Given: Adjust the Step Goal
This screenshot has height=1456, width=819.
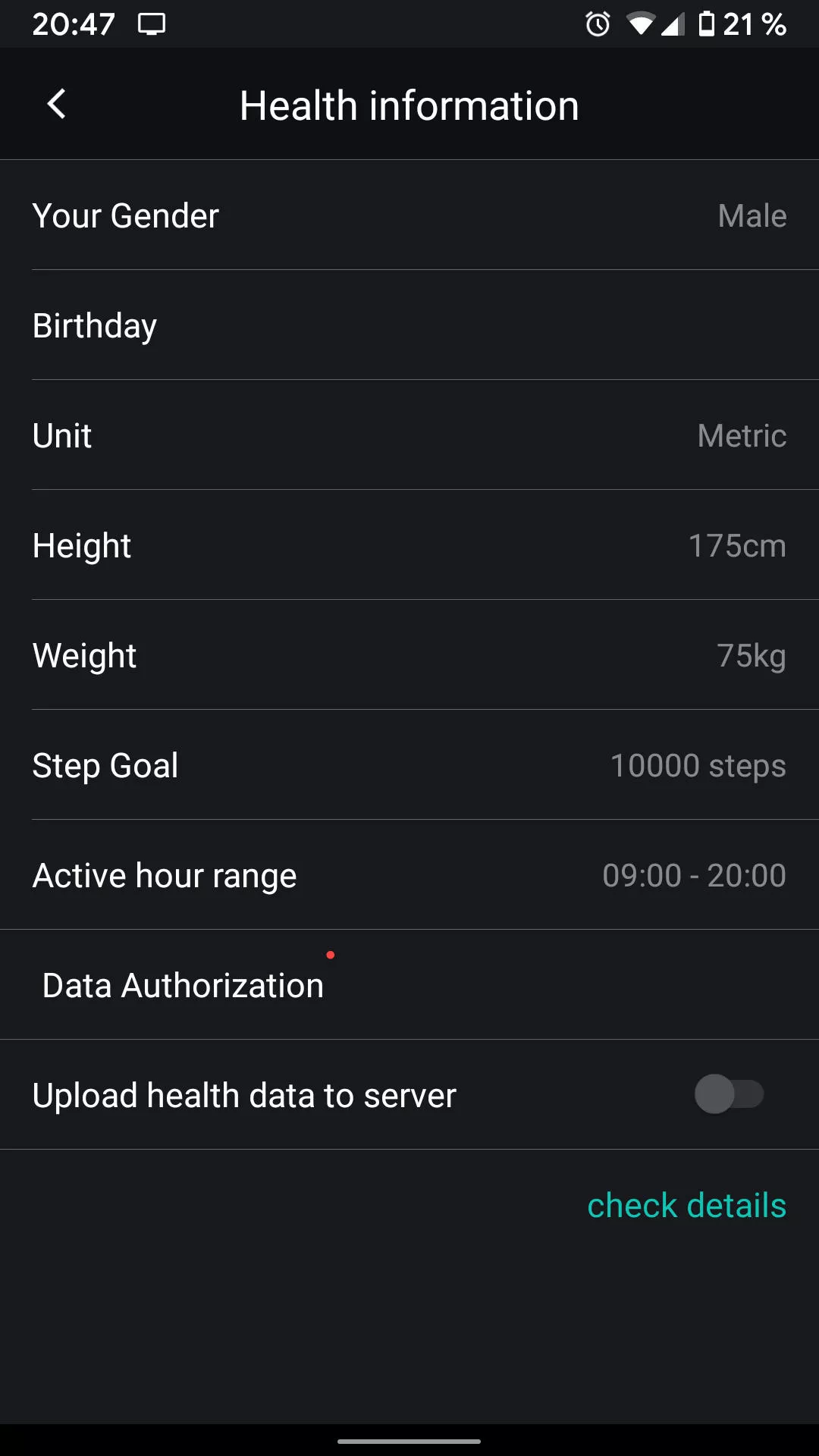Looking at the screenshot, I should coord(409,766).
